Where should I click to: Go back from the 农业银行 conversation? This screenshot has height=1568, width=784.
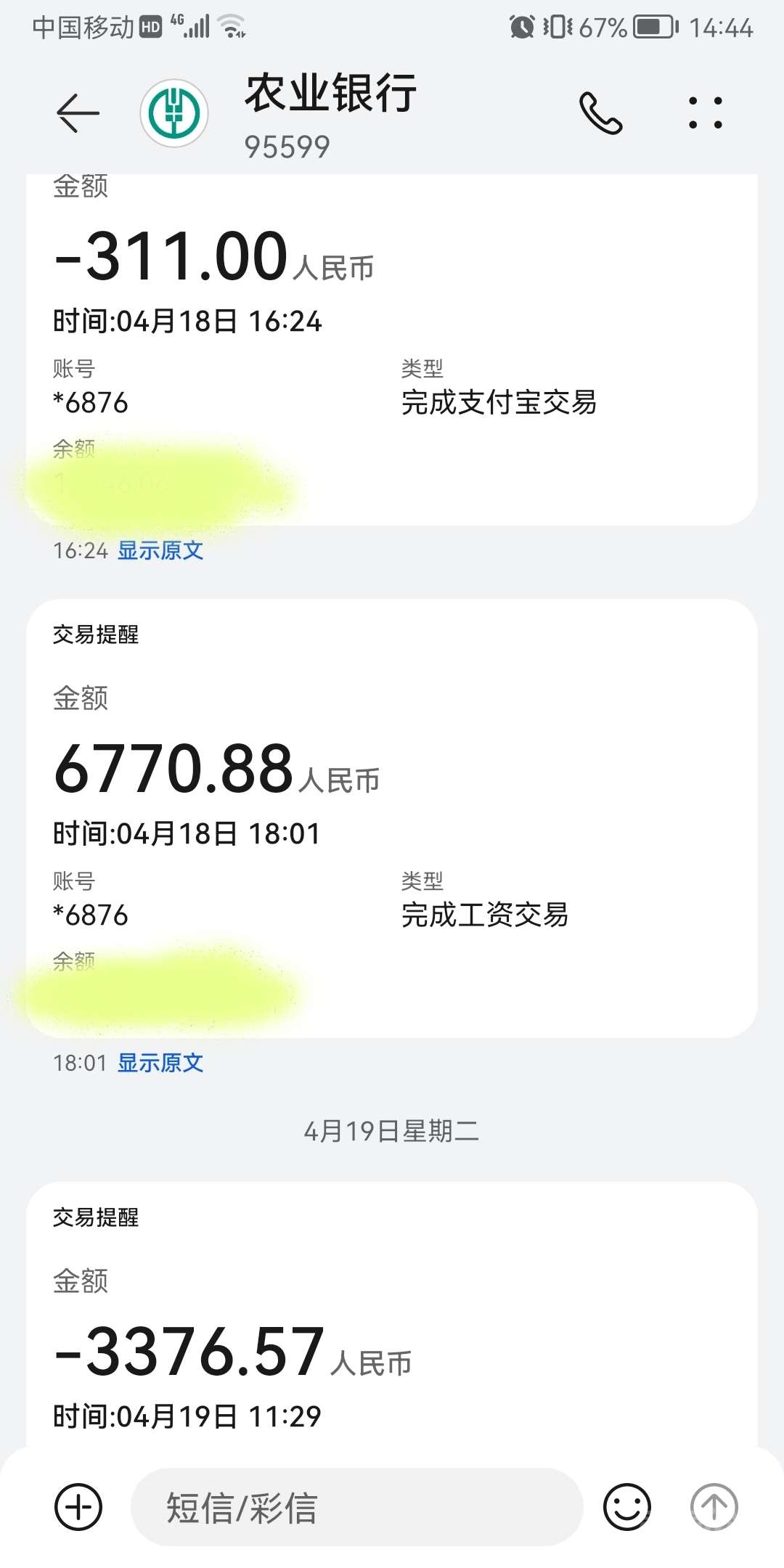click(78, 113)
